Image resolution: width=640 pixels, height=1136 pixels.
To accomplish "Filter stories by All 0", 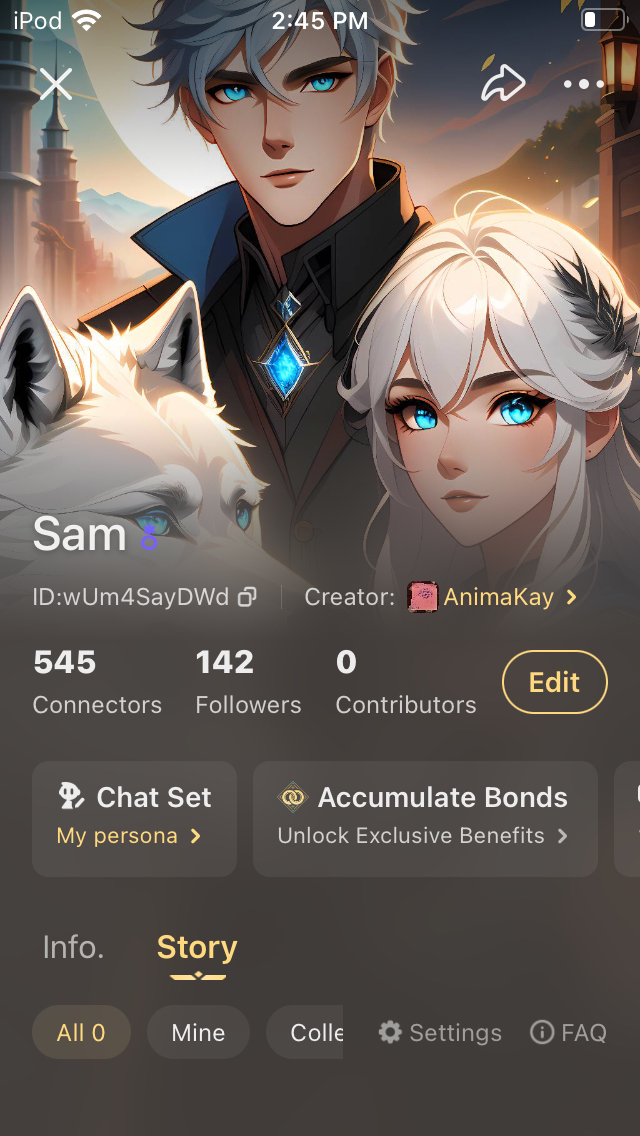I will pyautogui.click(x=81, y=1032).
